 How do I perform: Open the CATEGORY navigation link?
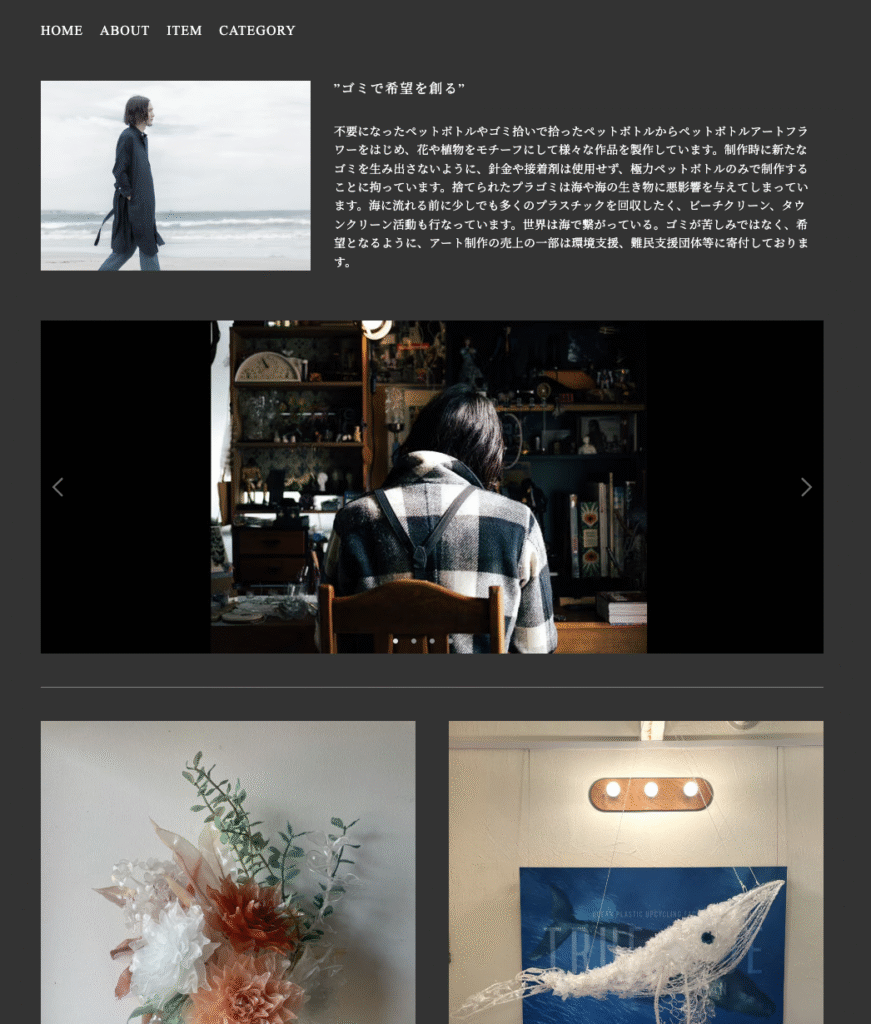click(257, 31)
